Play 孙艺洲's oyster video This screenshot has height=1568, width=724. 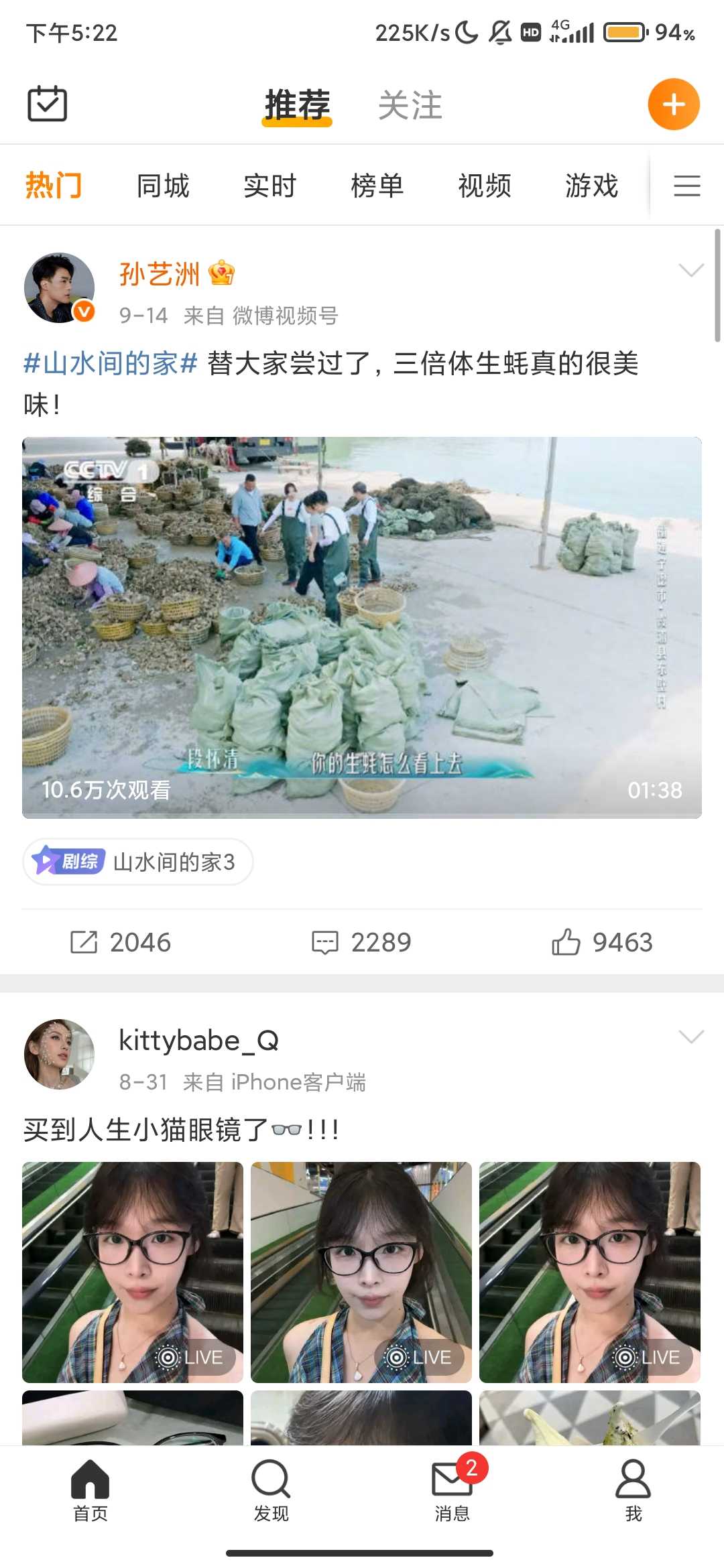(x=362, y=627)
